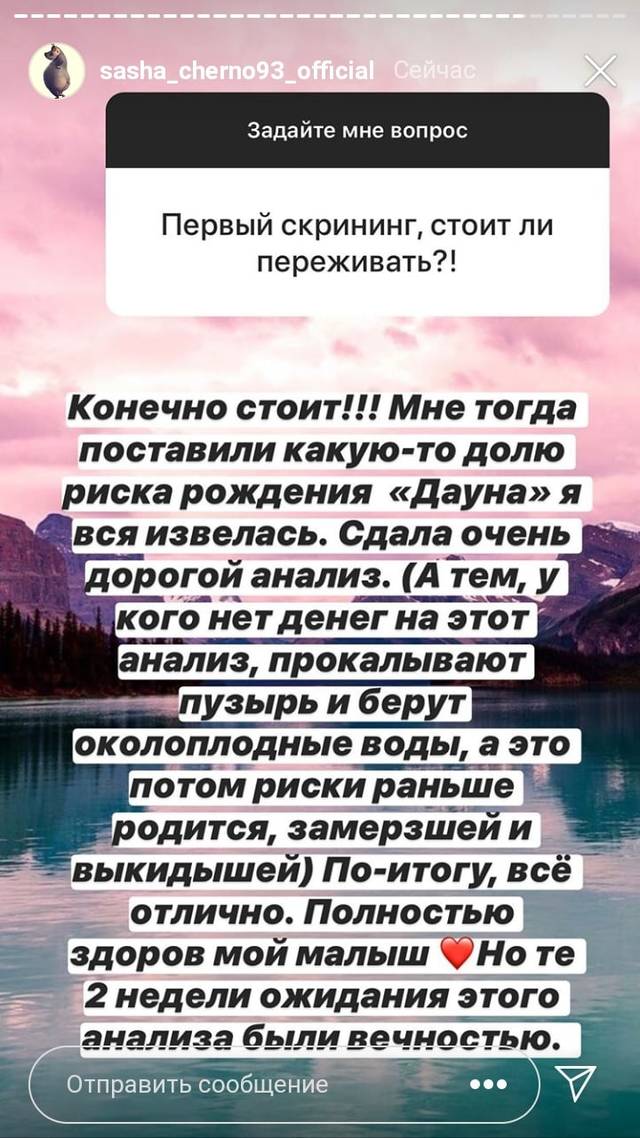Open the three-dot more options menu
This screenshot has height=1138, width=640.
tap(488, 1085)
